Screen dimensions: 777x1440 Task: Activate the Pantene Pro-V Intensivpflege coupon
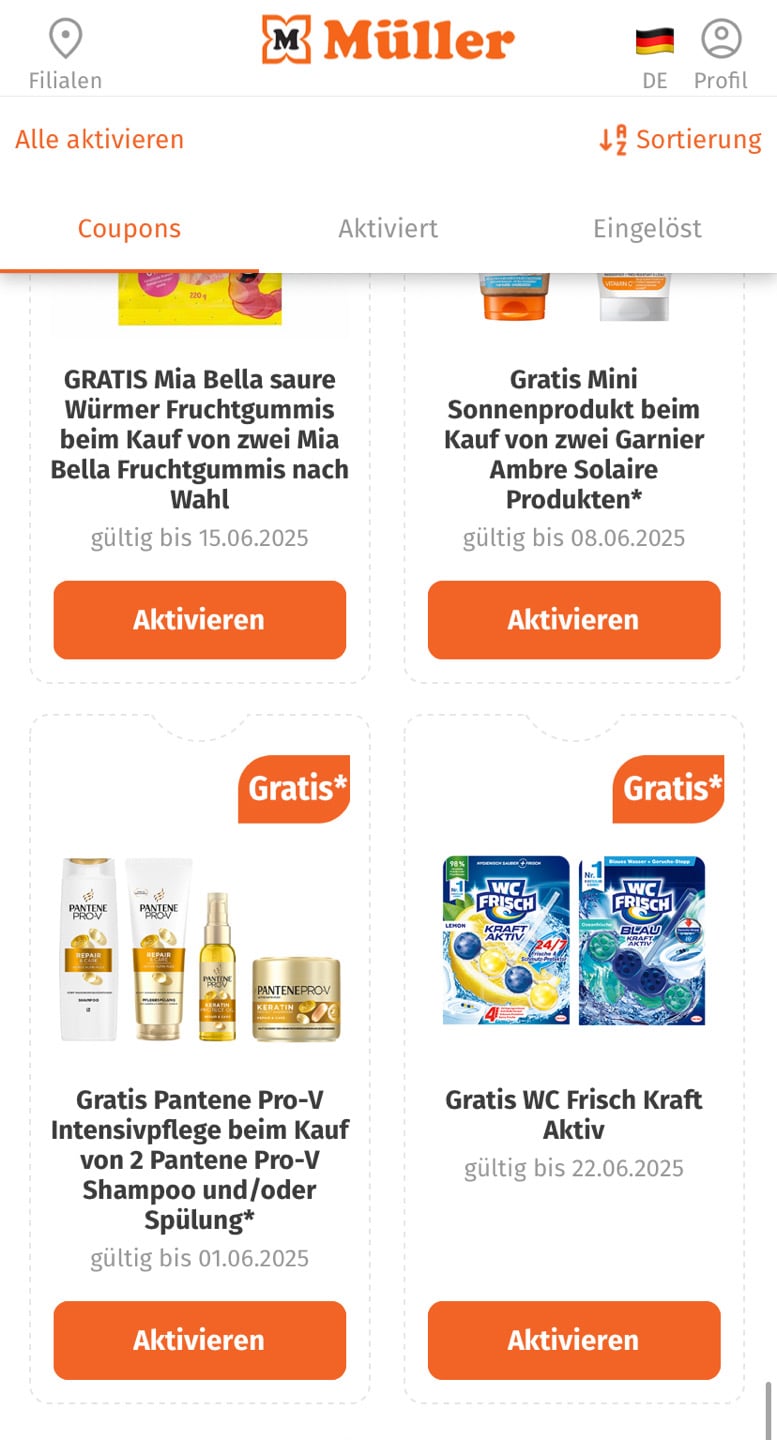click(199, 1340)
